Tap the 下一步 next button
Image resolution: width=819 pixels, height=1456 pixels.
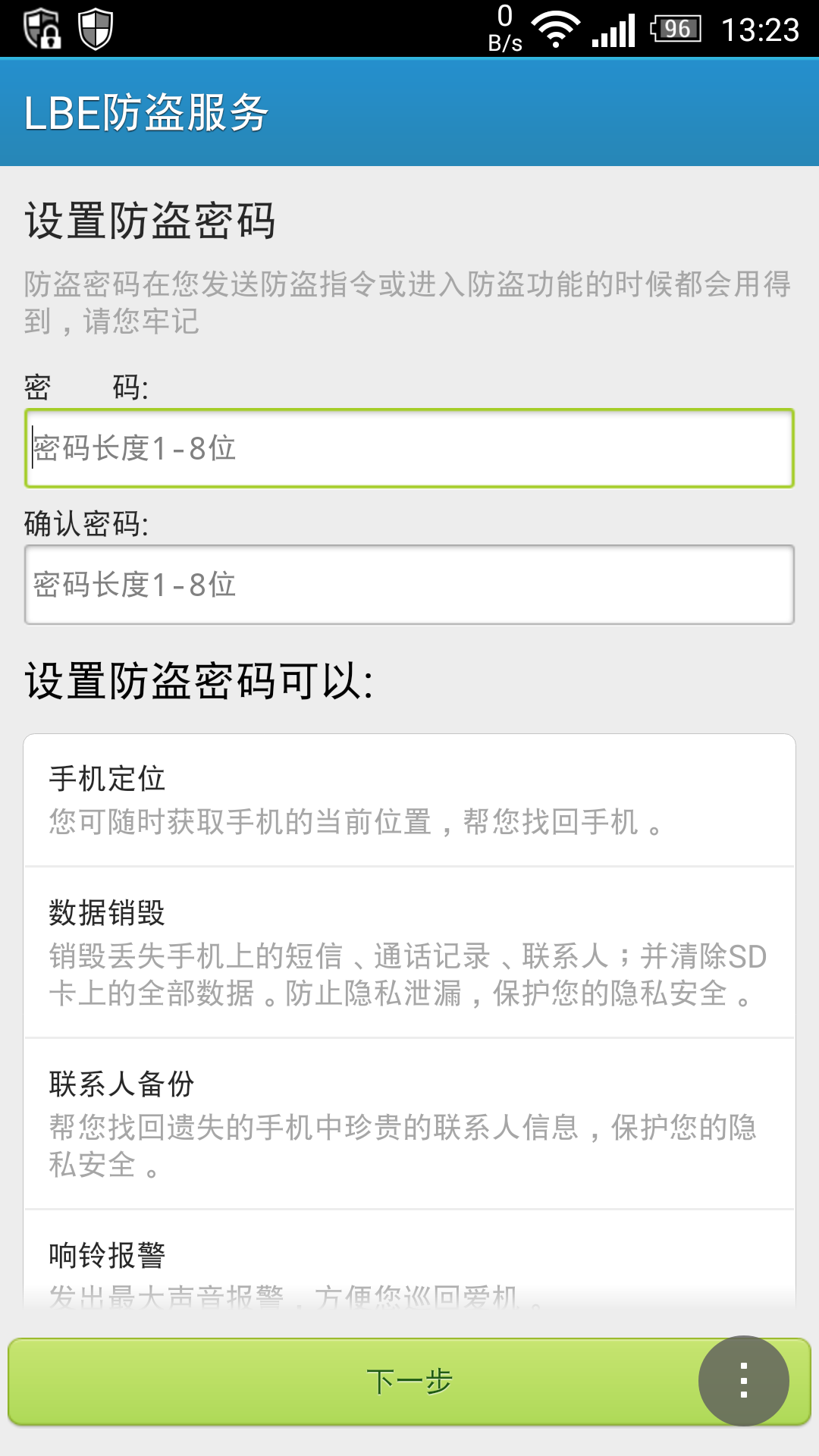coord(409,1382)
